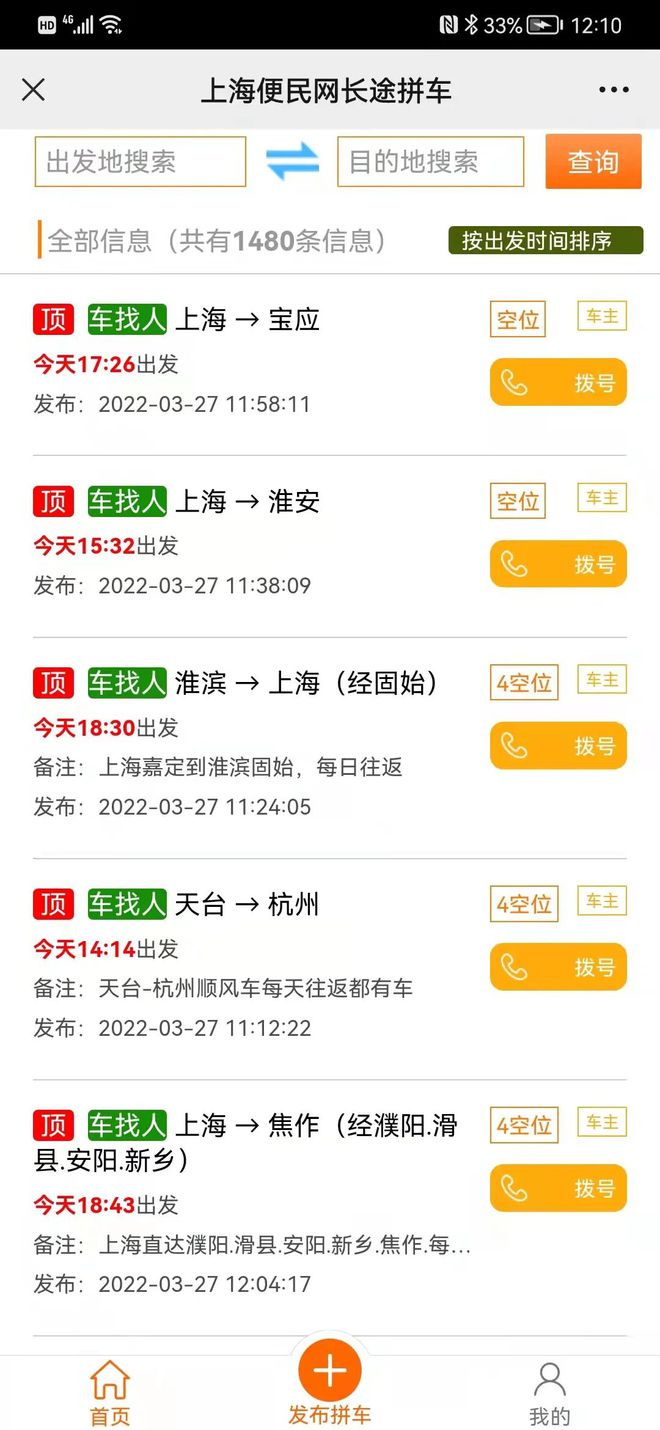The height and width of the screenshot is (1430, 660).
Task: Switch to the 我的 tab
Action: (549, 1392)
